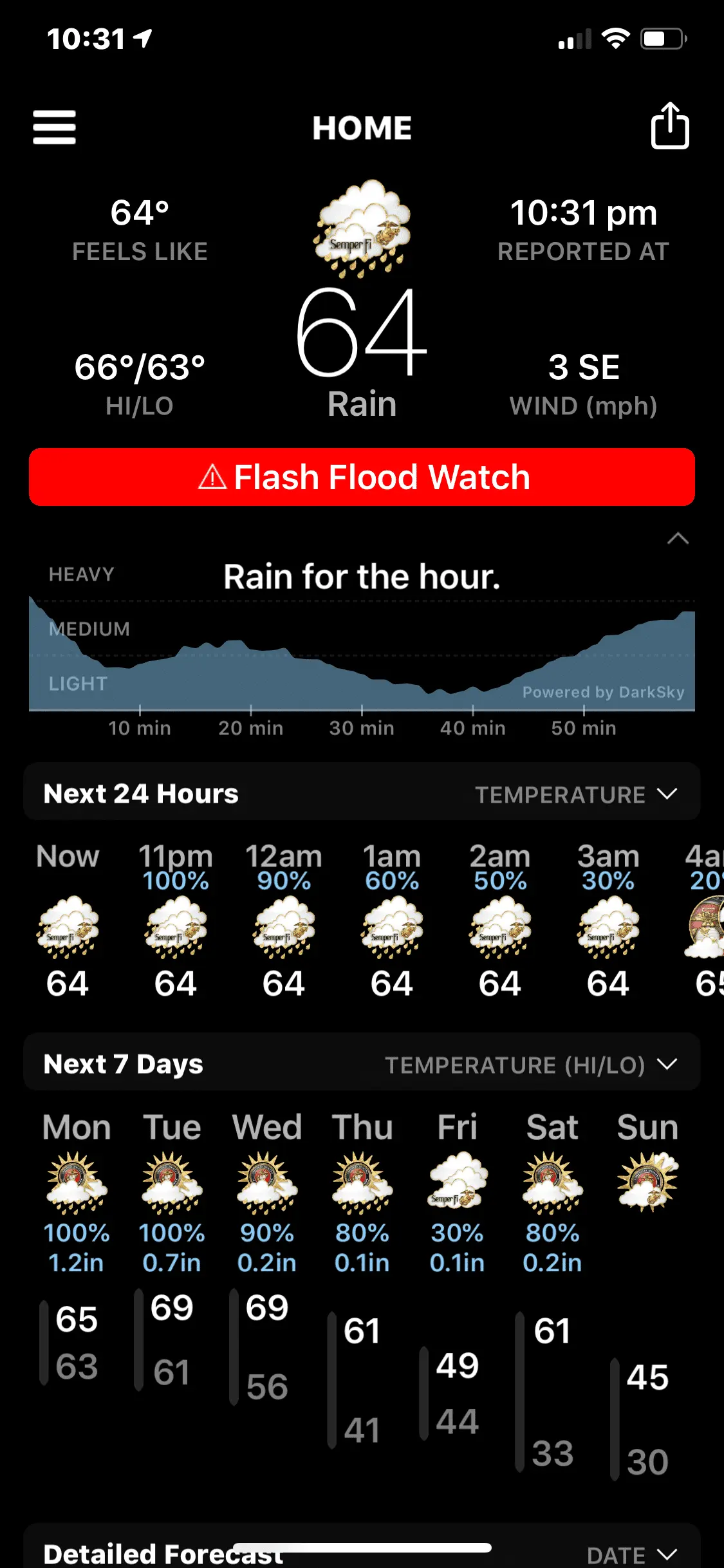Screen dimensions: 724x1568
Task: Change the Next 7 Days TEMPERATURE (HI/LO) metric
Action: pyautogui.click(x=531, y=1065)
